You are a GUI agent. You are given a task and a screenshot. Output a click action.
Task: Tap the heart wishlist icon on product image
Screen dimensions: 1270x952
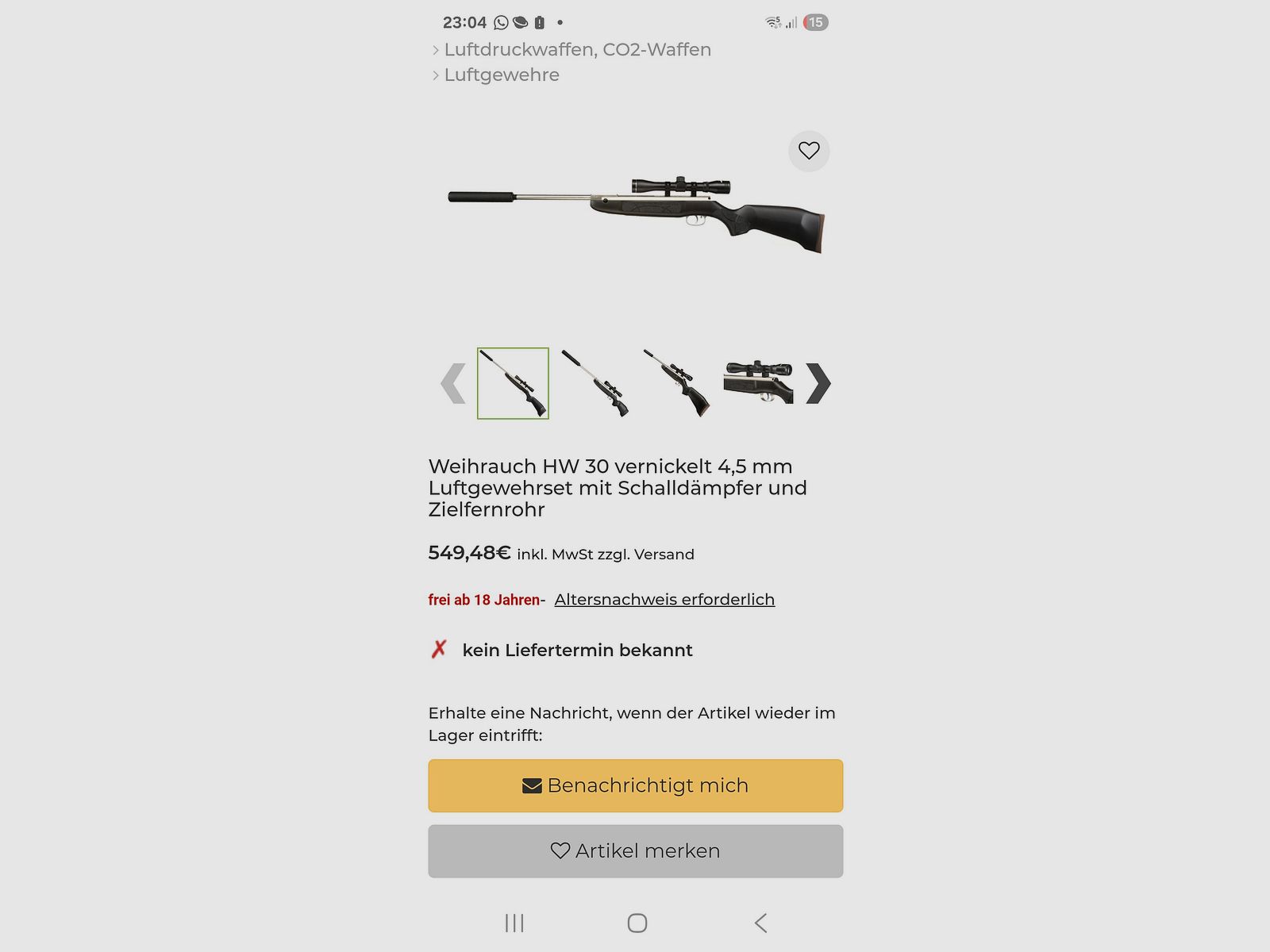click(809, 151)
